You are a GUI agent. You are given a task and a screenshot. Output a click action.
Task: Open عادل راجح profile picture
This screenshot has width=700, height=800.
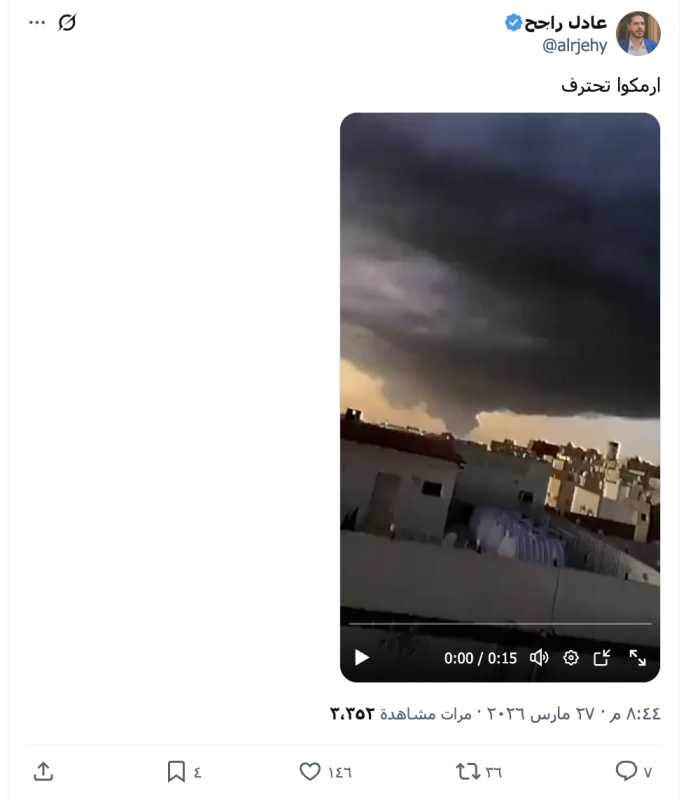point(637,34)
